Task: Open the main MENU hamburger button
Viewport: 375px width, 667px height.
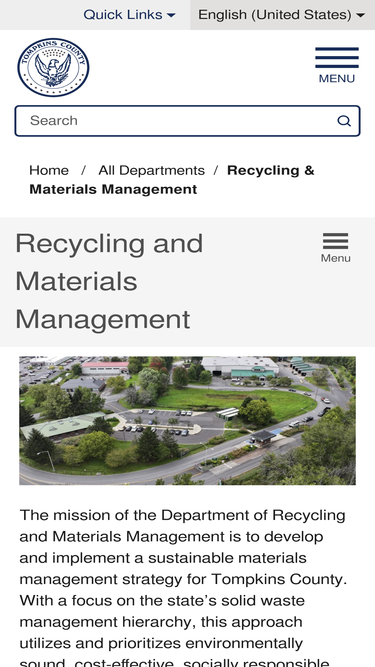Action: (337, 66)
